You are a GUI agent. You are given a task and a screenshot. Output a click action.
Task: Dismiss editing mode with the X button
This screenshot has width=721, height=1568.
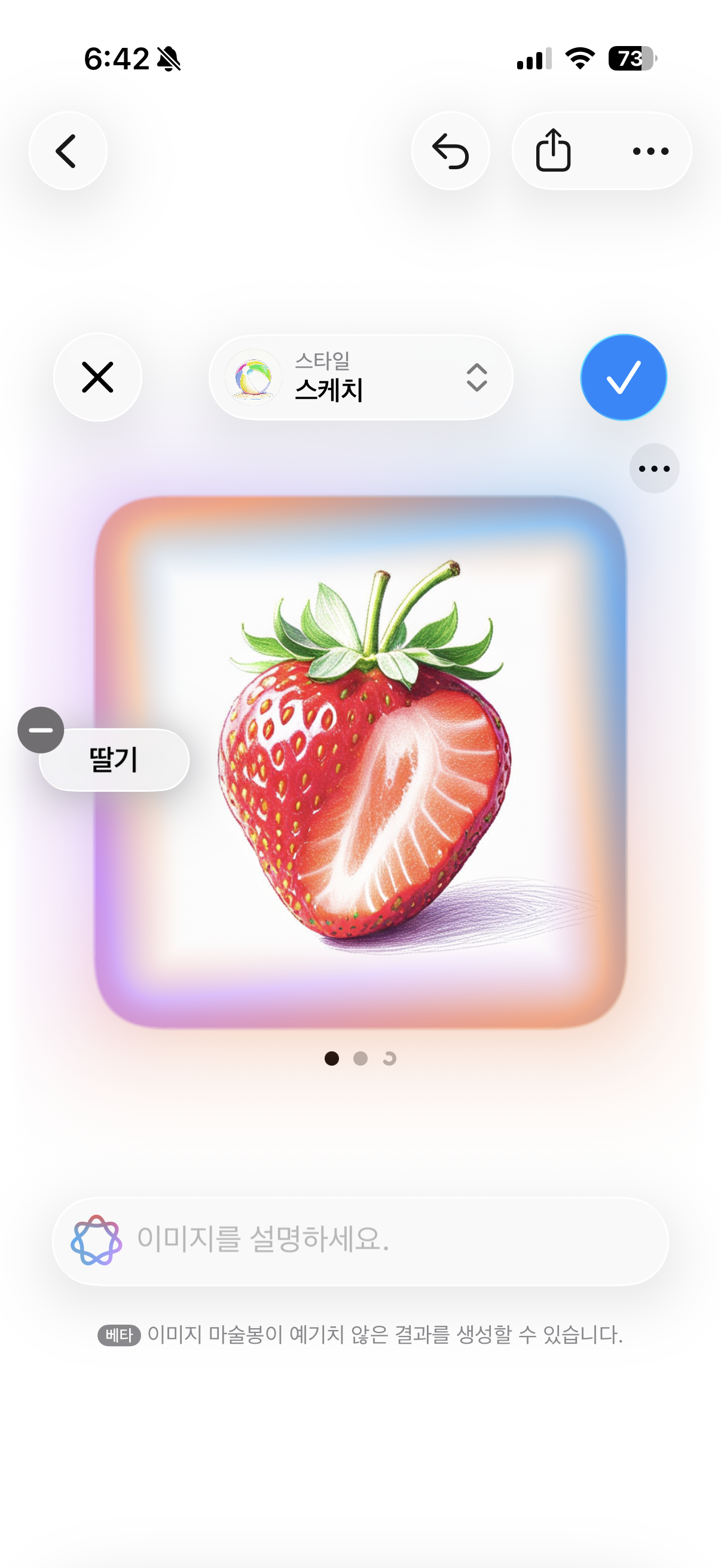pyautogui.click(x=98, y=377)
